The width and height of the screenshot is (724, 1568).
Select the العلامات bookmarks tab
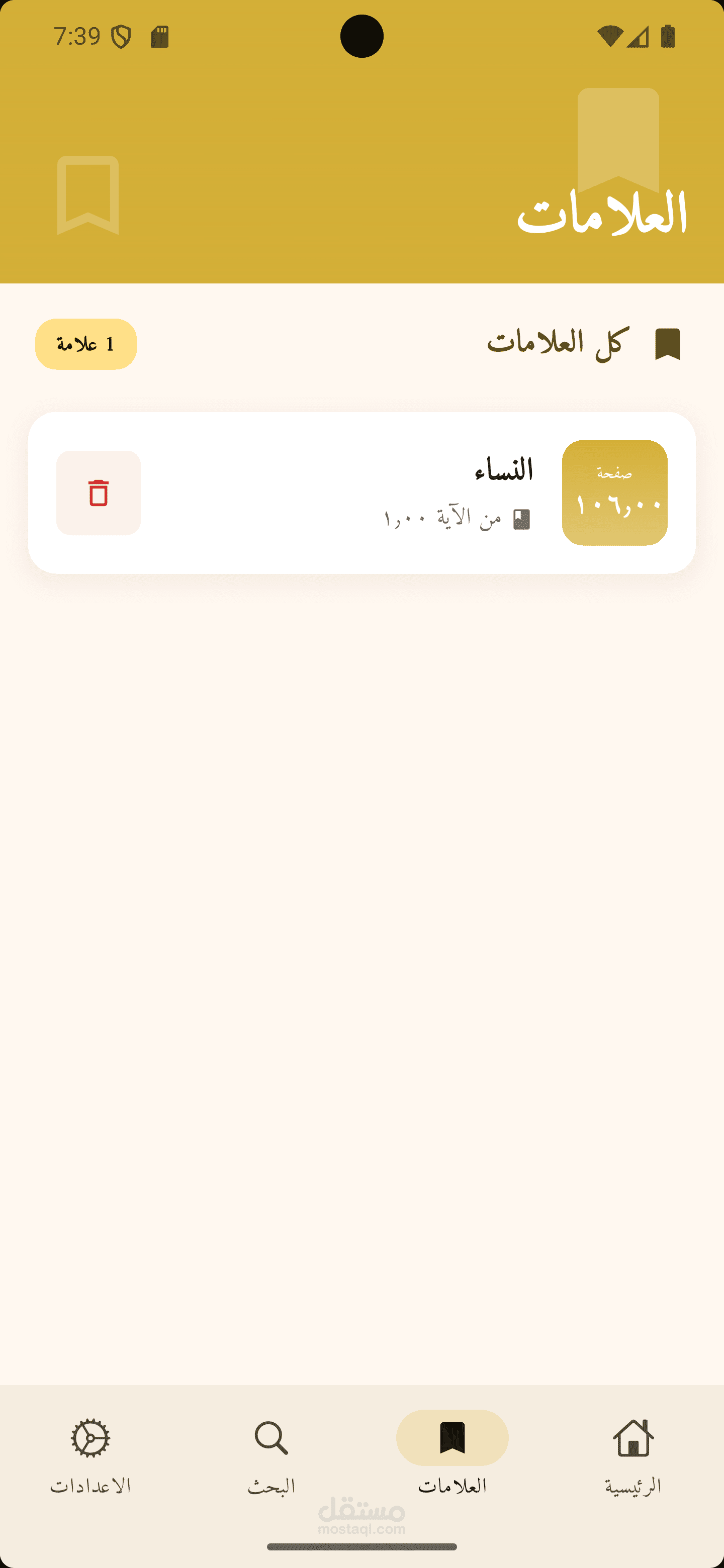pos(452,1456)
